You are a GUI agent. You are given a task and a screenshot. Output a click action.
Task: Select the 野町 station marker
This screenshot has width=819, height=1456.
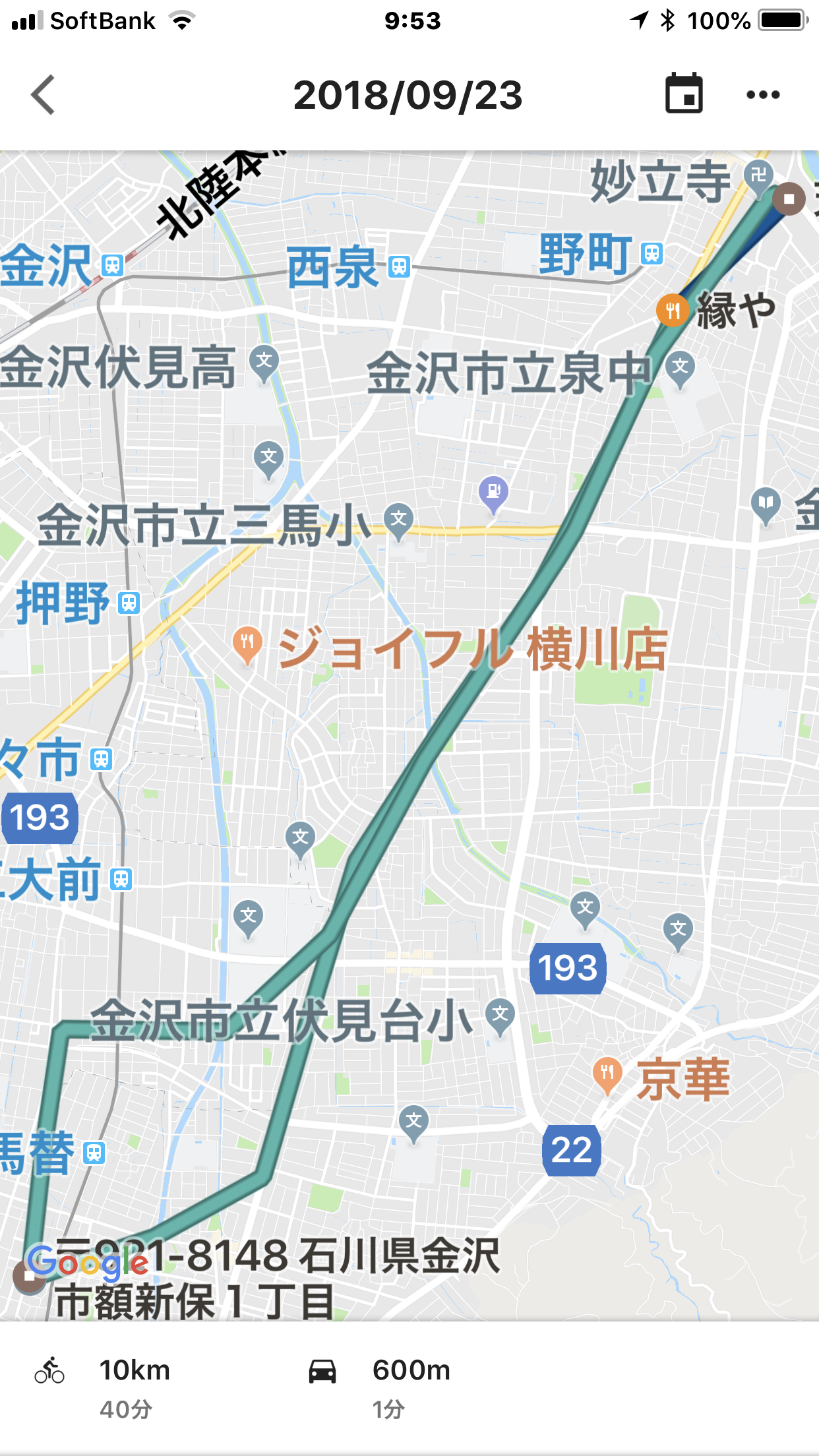pyautogui.click(x=652, y=253)
